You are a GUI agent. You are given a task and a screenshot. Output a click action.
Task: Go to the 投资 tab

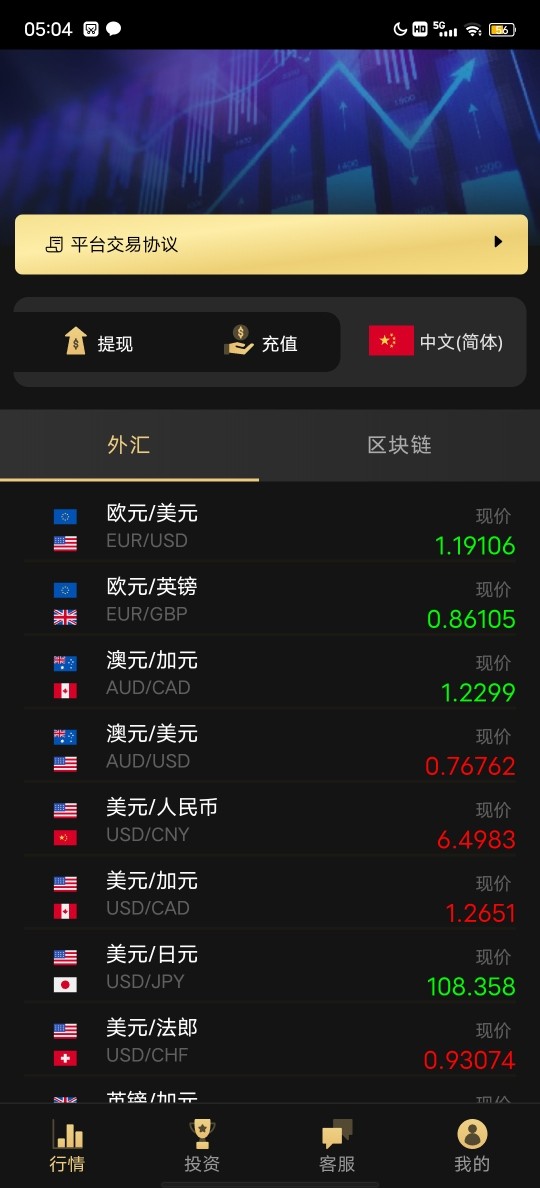[202, 1146]
